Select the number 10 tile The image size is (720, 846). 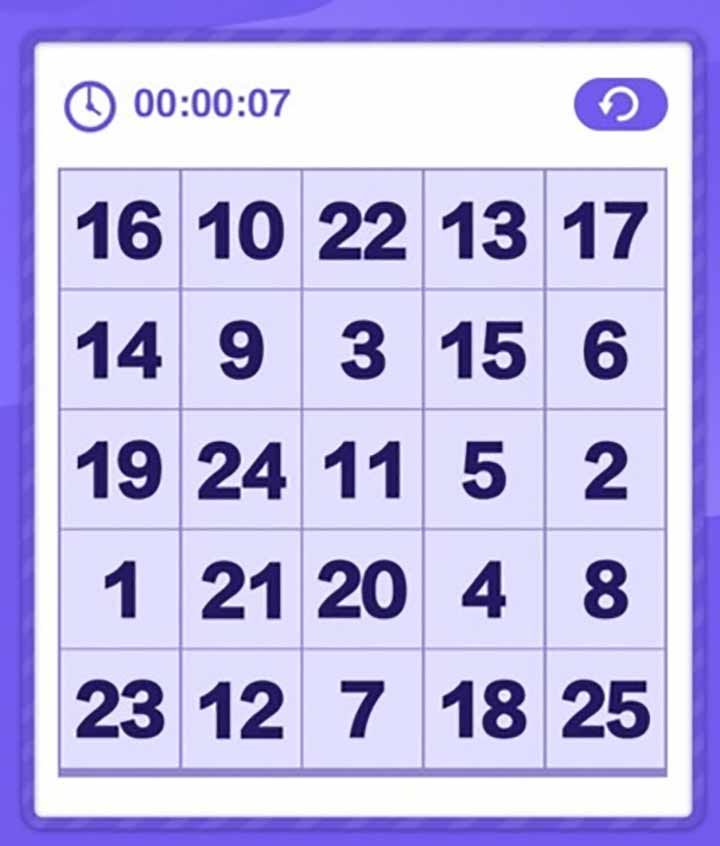[x=241, y=230]
